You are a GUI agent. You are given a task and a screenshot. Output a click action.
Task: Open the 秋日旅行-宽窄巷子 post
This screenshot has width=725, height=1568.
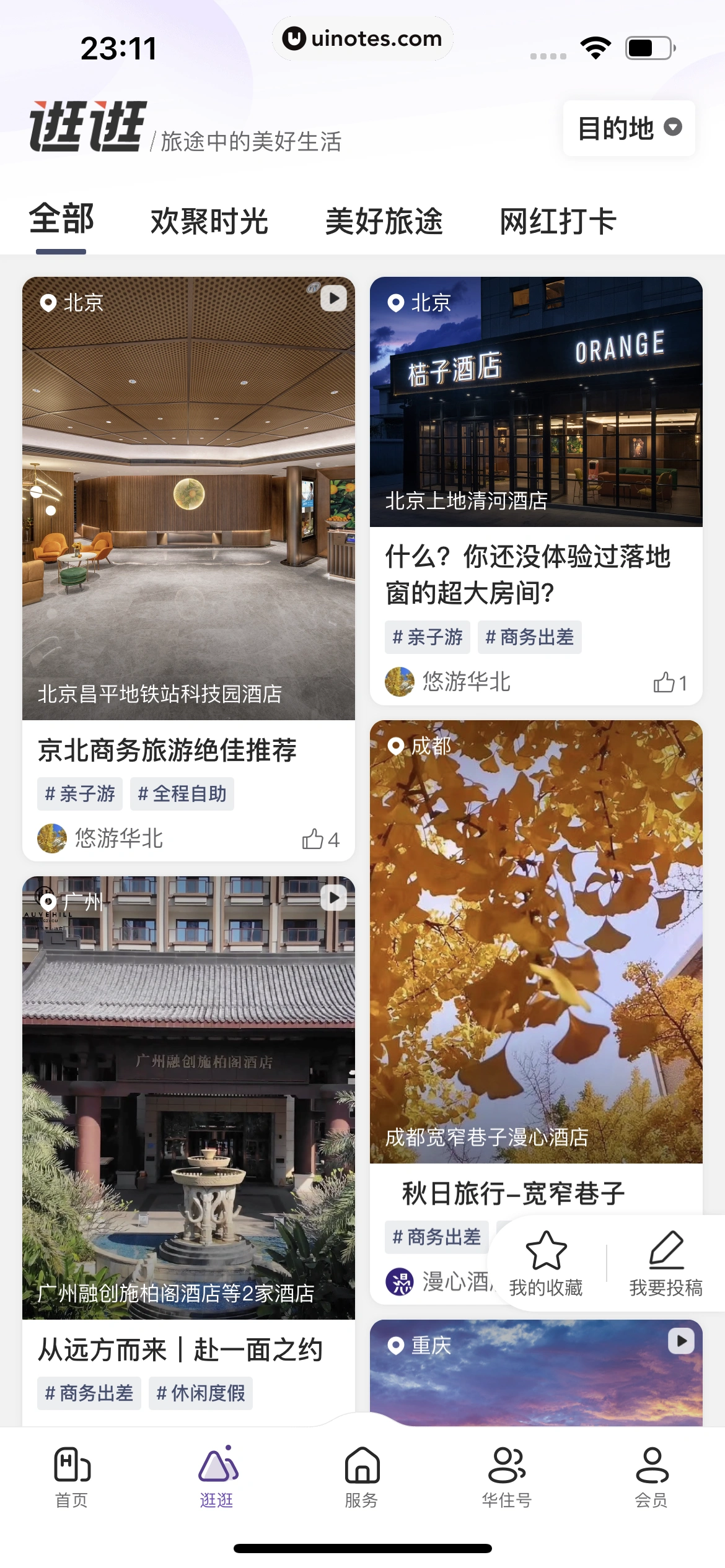[535, 941]
